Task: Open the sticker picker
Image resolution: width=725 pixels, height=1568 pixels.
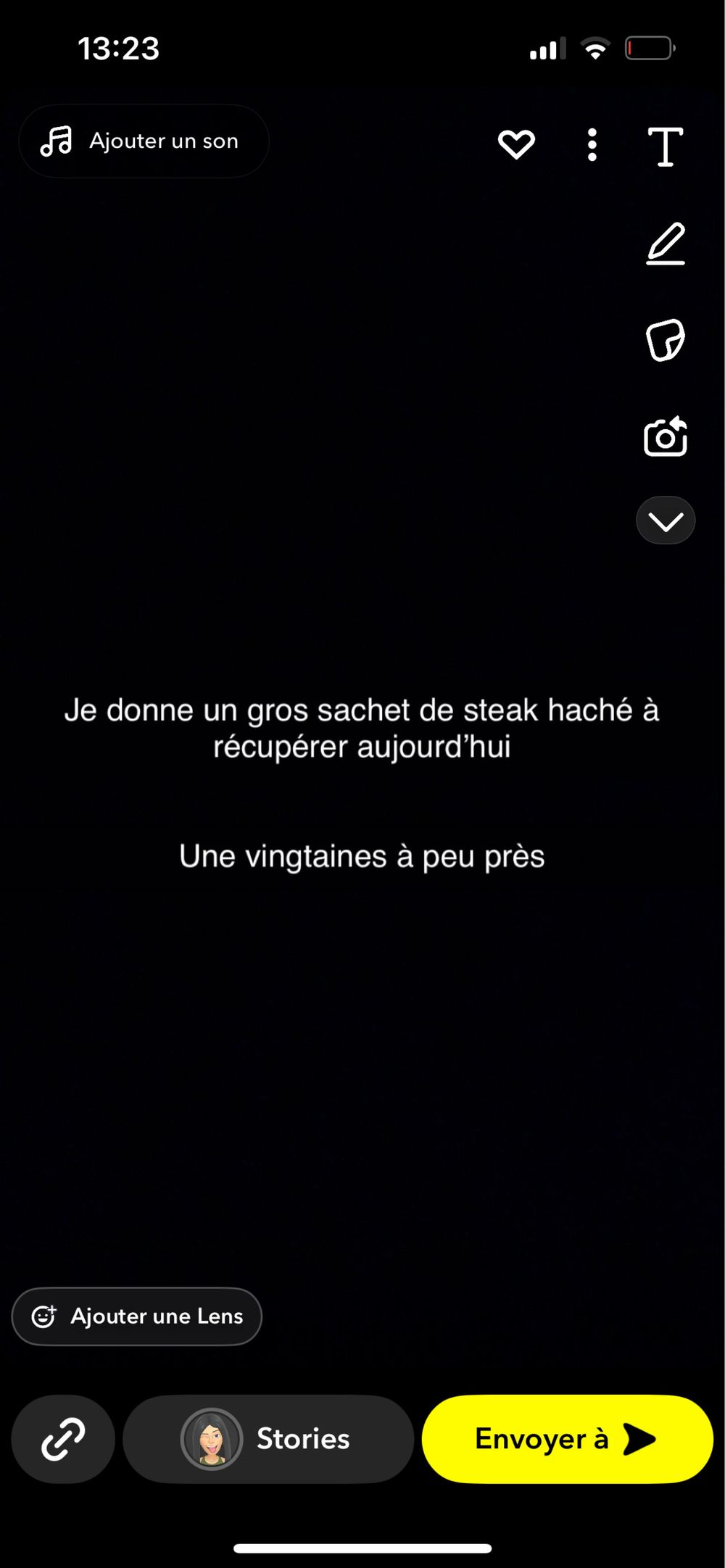Action: (665, 340)
